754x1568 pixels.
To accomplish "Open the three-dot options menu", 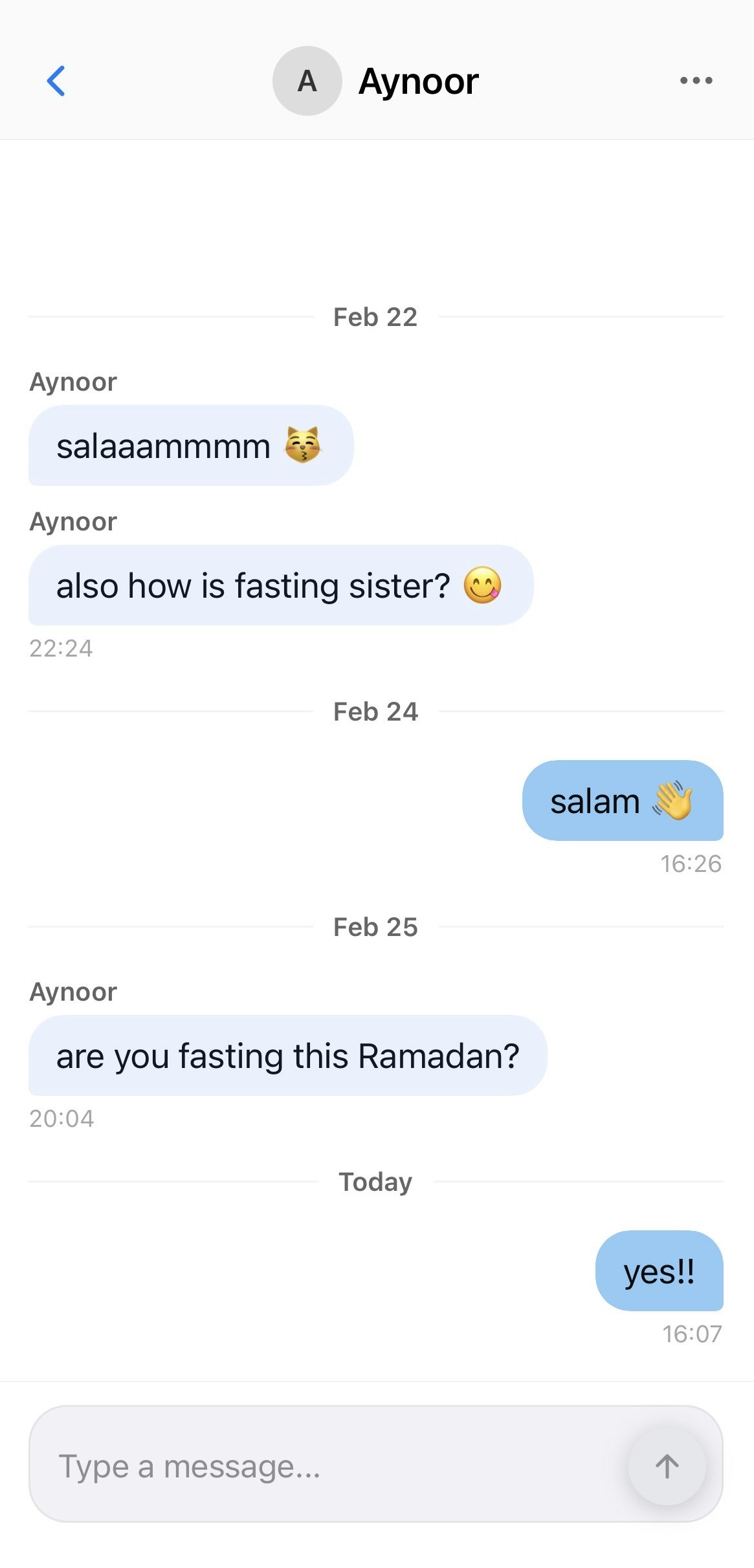I will coord(696,81).
